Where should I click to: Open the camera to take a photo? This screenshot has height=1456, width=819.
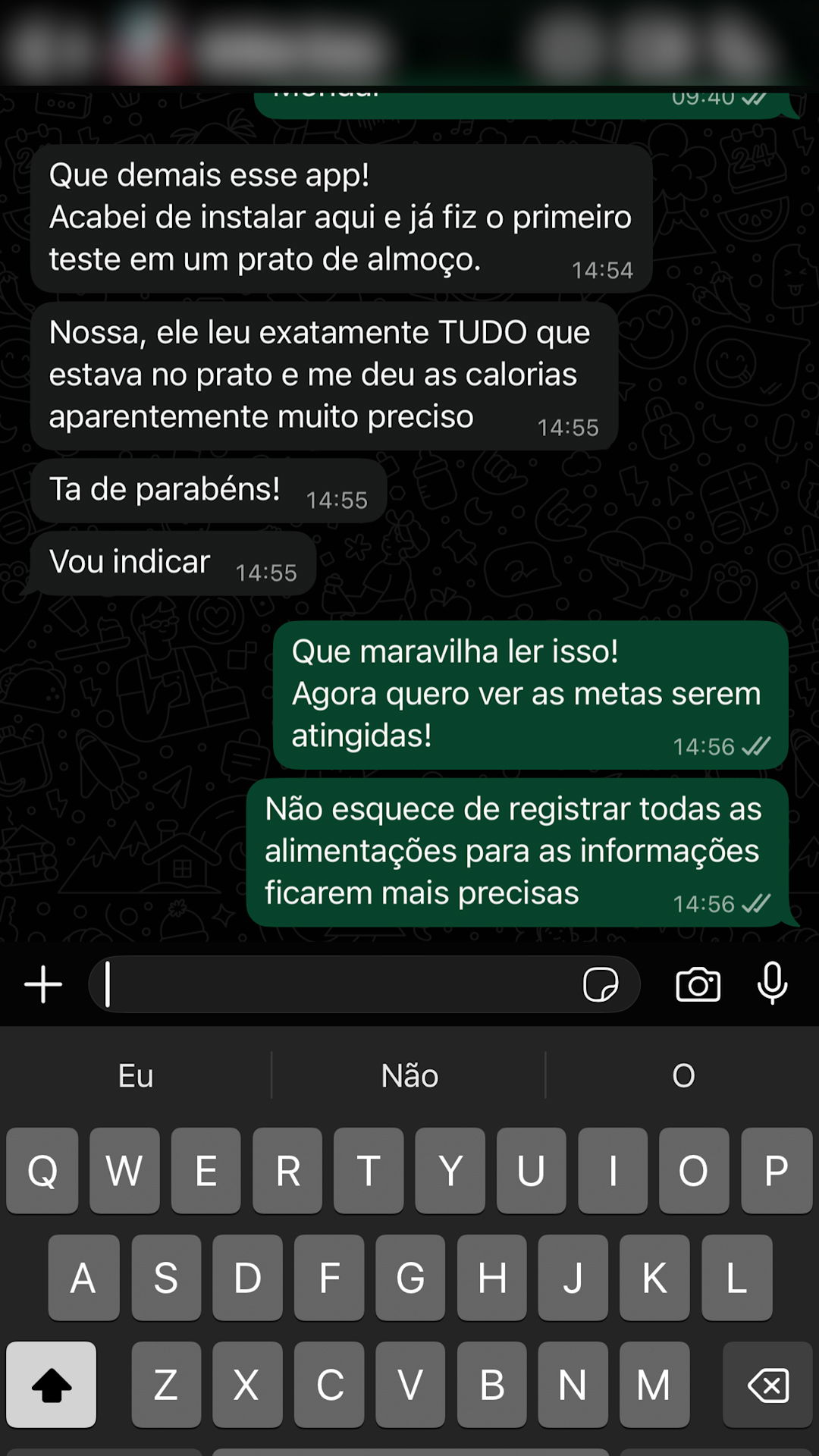pos(698,984)
